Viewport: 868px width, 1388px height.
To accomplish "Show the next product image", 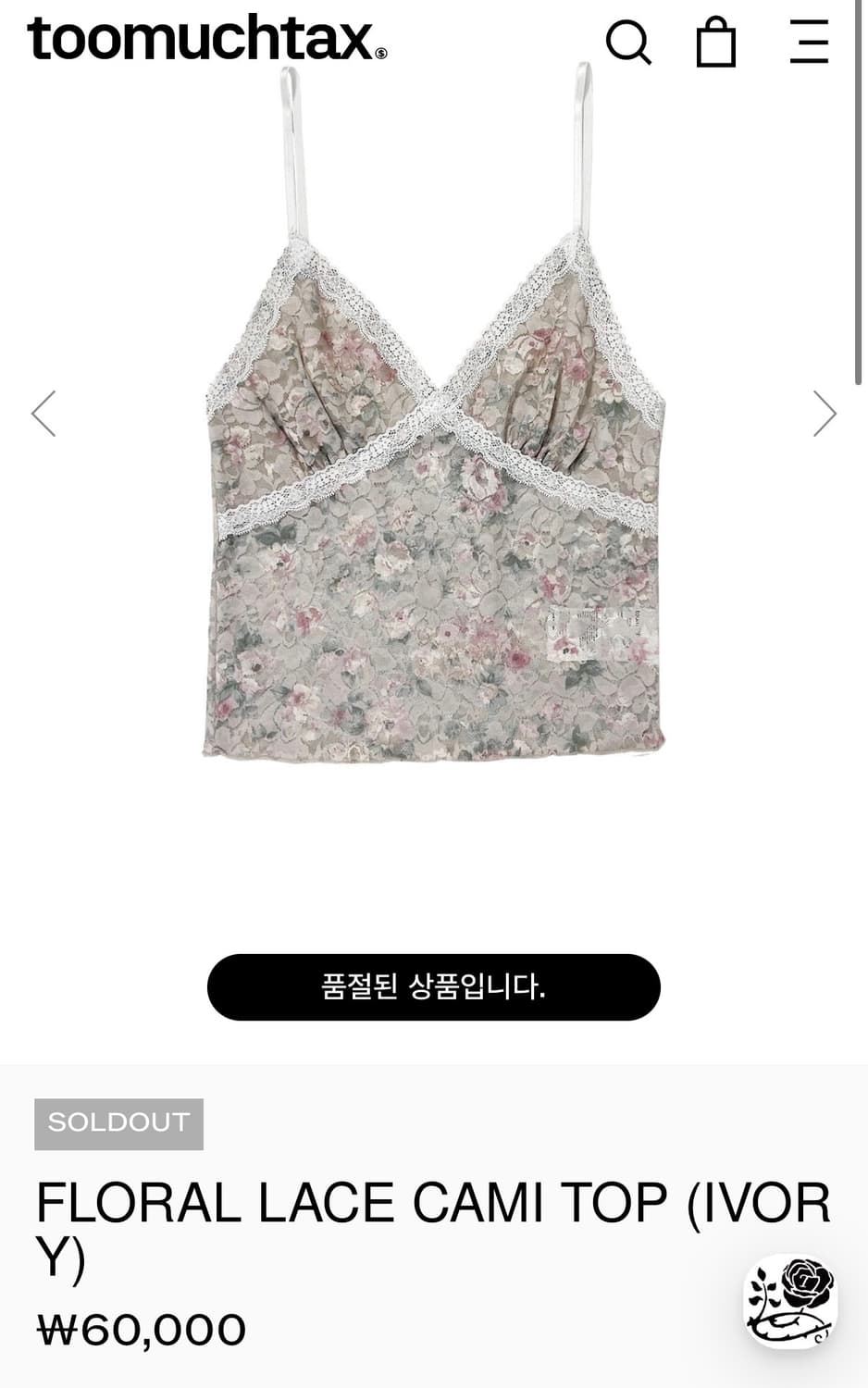I will tap(825, 414).
